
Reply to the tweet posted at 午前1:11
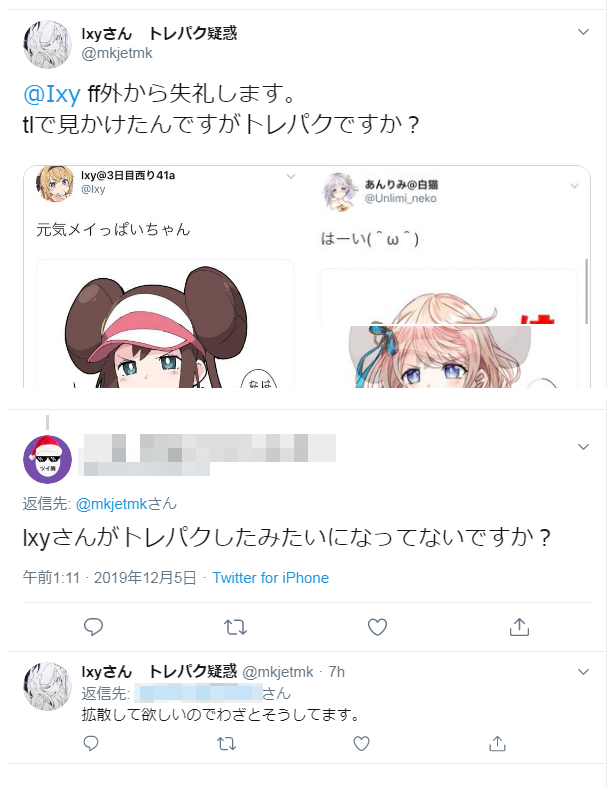point(94,628)
